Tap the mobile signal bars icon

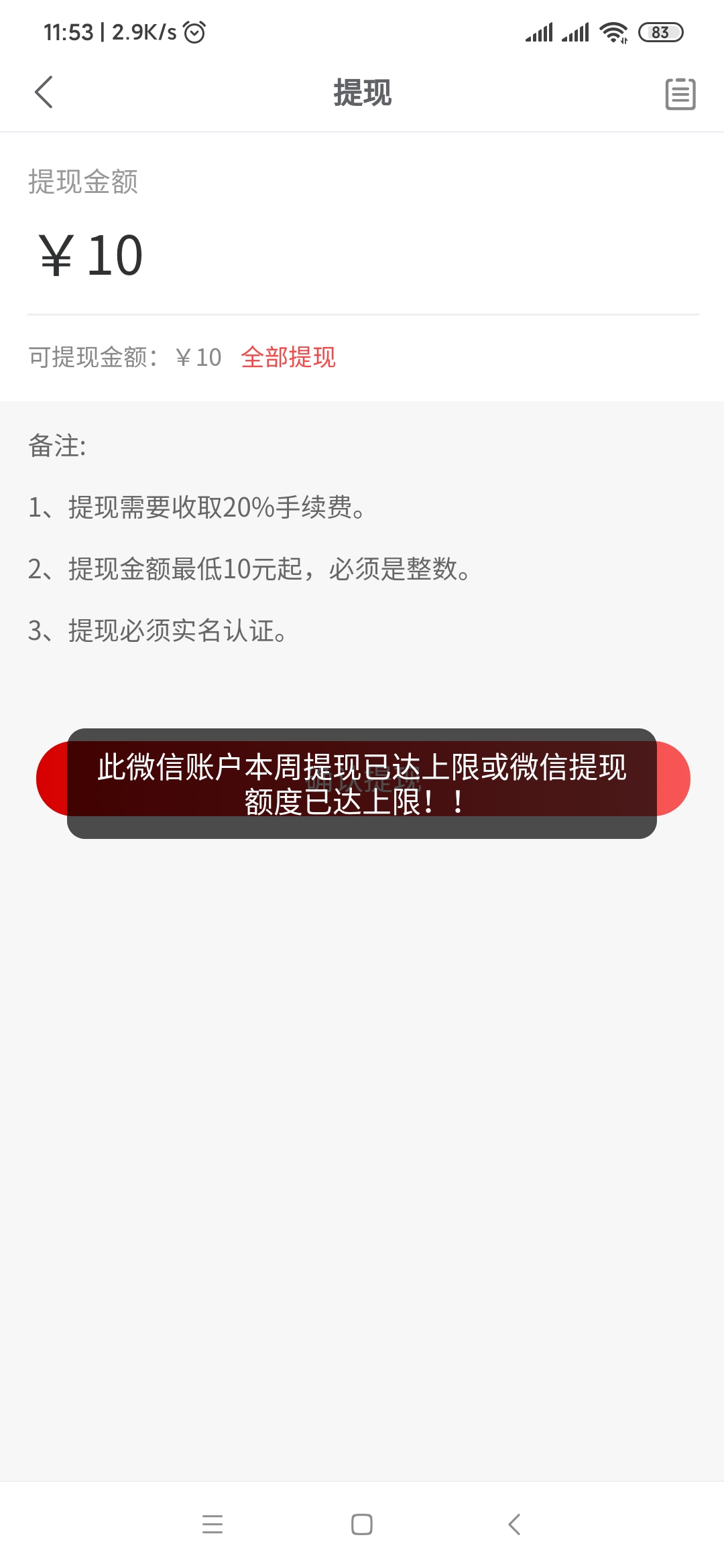click(540, 31)
